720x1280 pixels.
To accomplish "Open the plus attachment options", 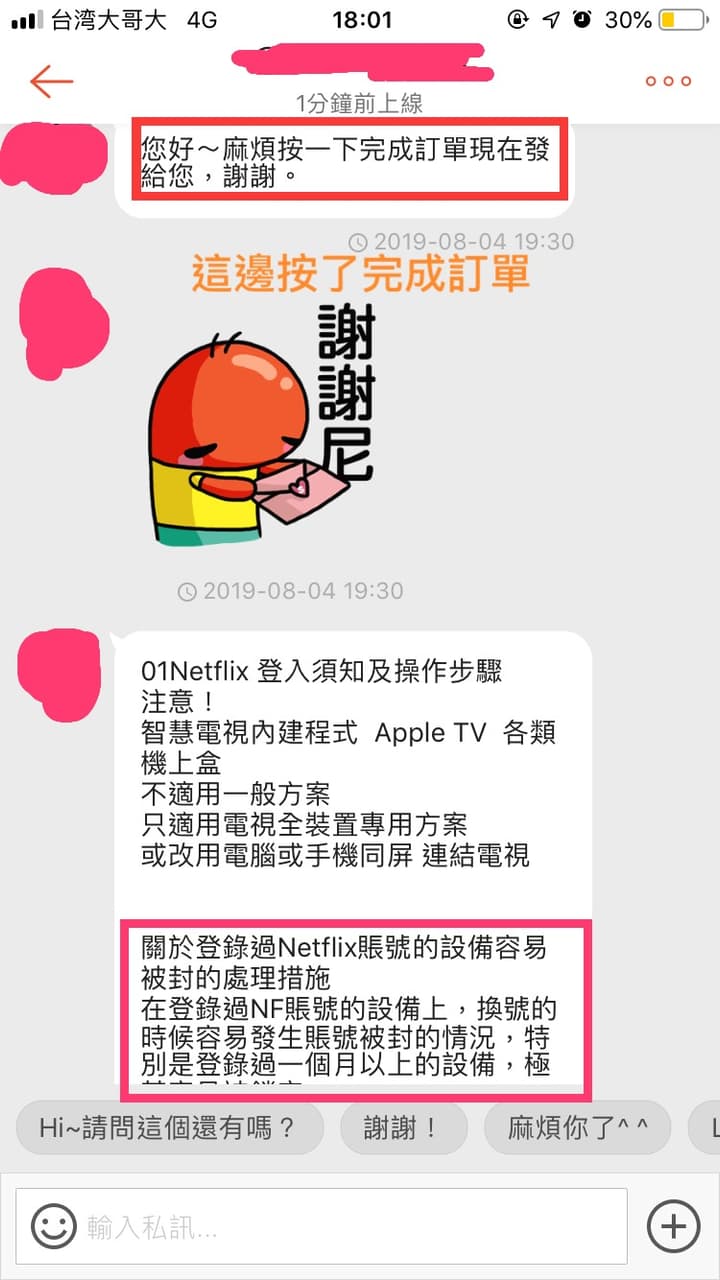I will point(673,1225).
